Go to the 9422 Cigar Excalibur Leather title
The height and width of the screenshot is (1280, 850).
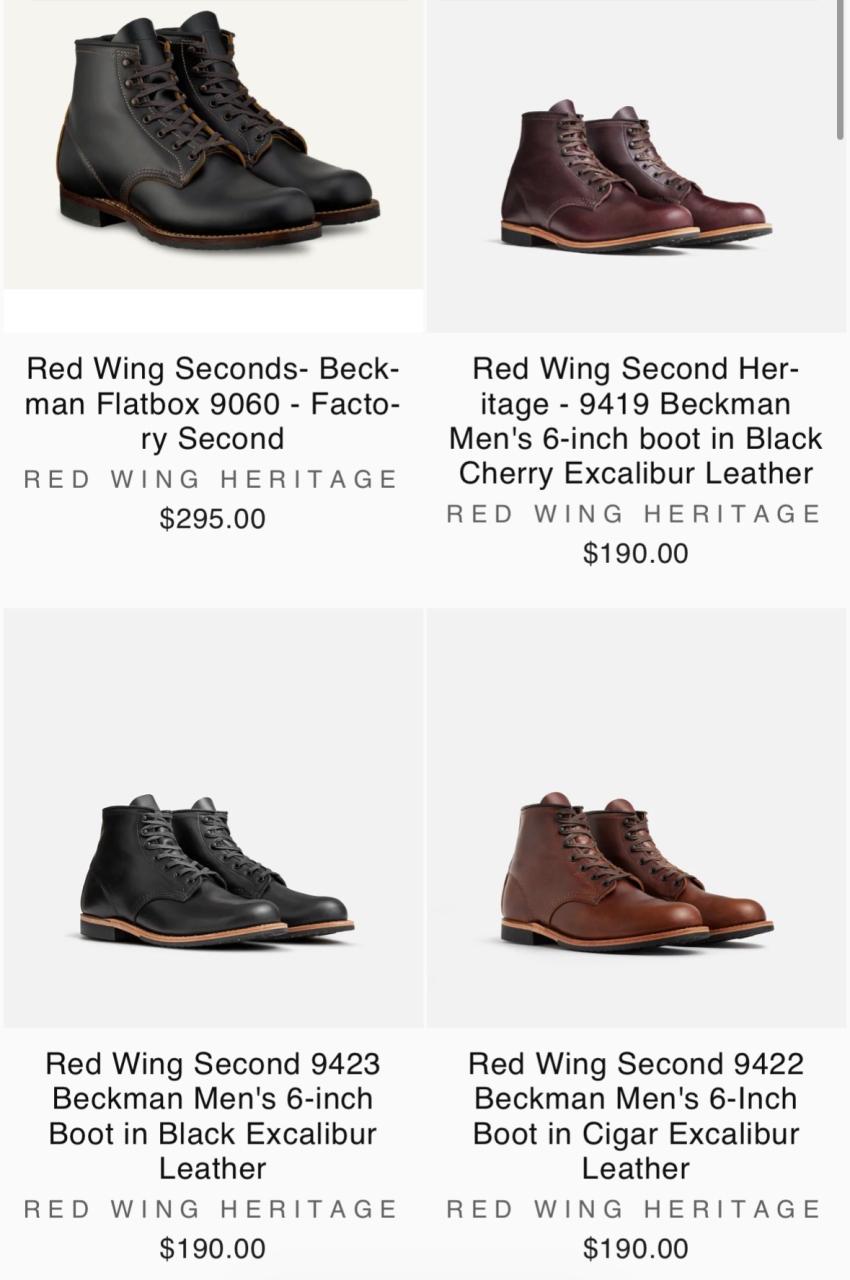click(636, 1116)
